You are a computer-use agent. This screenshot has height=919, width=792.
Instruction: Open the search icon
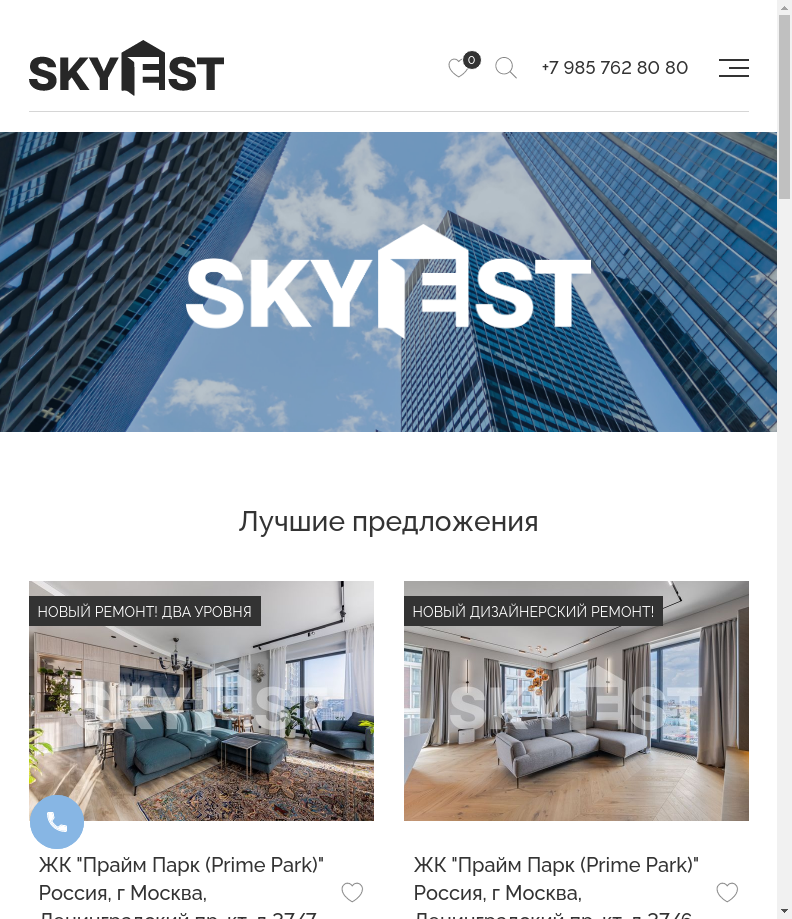coord(506,68)
